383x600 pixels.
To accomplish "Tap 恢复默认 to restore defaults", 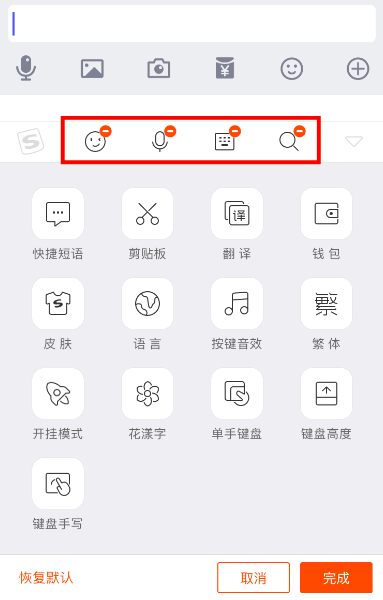I will click(46, 577).
